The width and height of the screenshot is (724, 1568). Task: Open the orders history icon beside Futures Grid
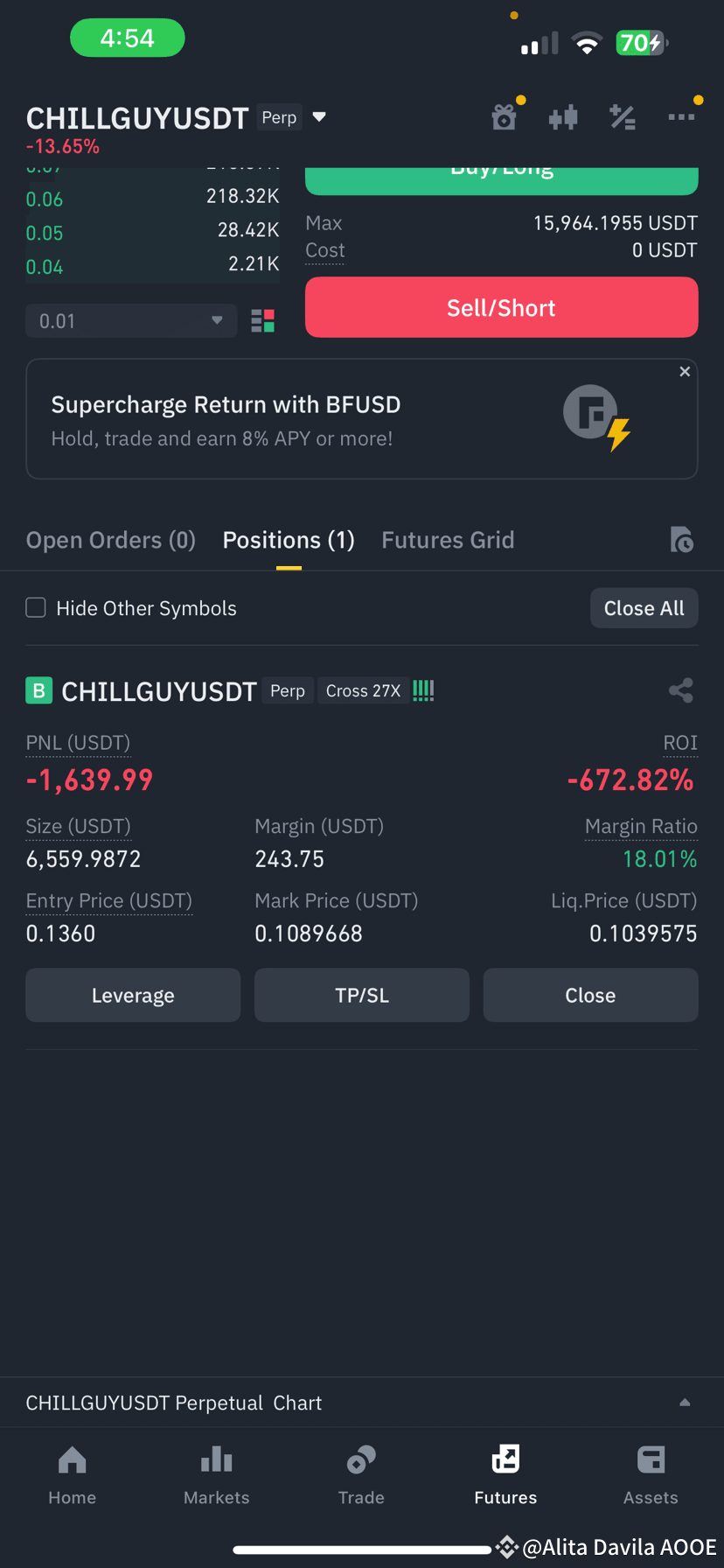(x=682, y=539)
